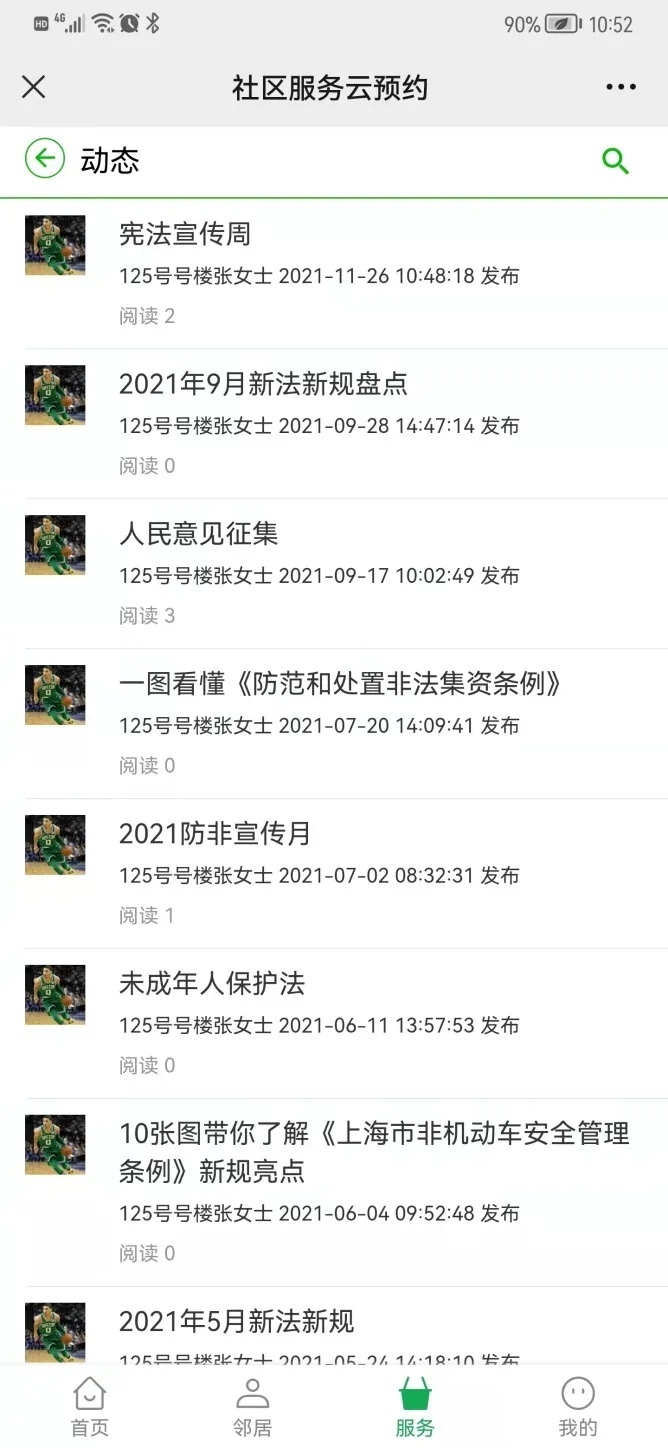Open 一图看懂《防范和处置非法集资条例》

(x=340, y=684)
